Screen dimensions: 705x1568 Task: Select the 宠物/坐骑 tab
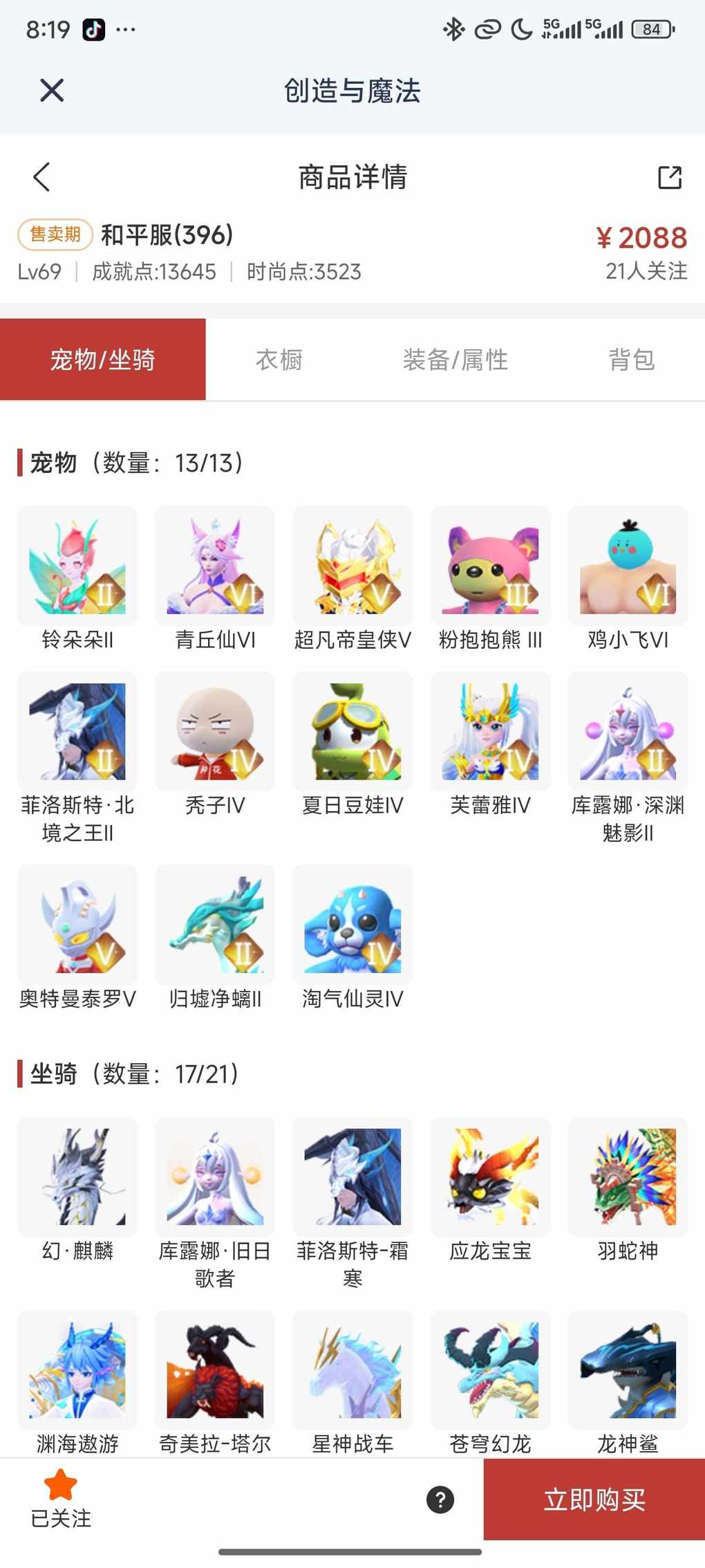(103, 360)
